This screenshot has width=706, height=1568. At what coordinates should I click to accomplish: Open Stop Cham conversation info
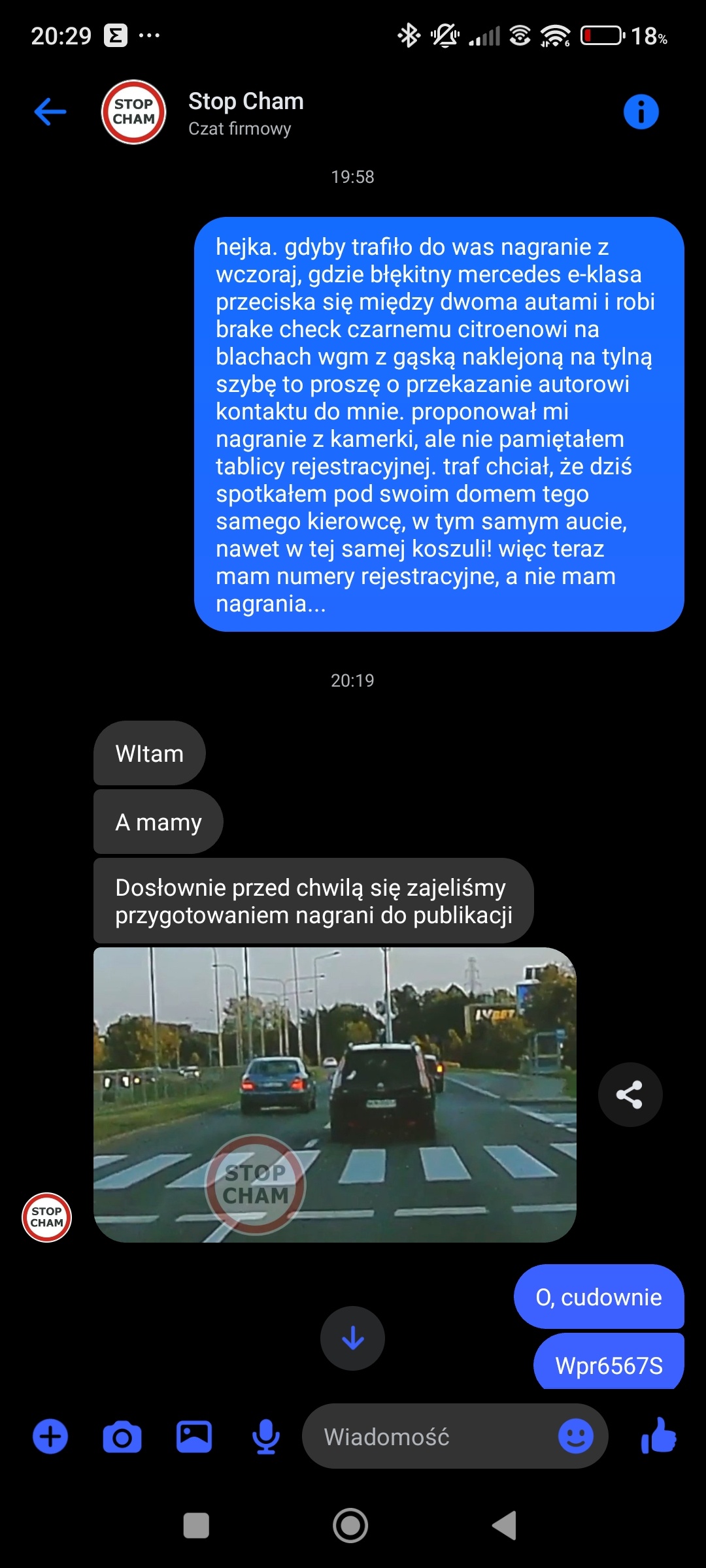tap(641, 112)
